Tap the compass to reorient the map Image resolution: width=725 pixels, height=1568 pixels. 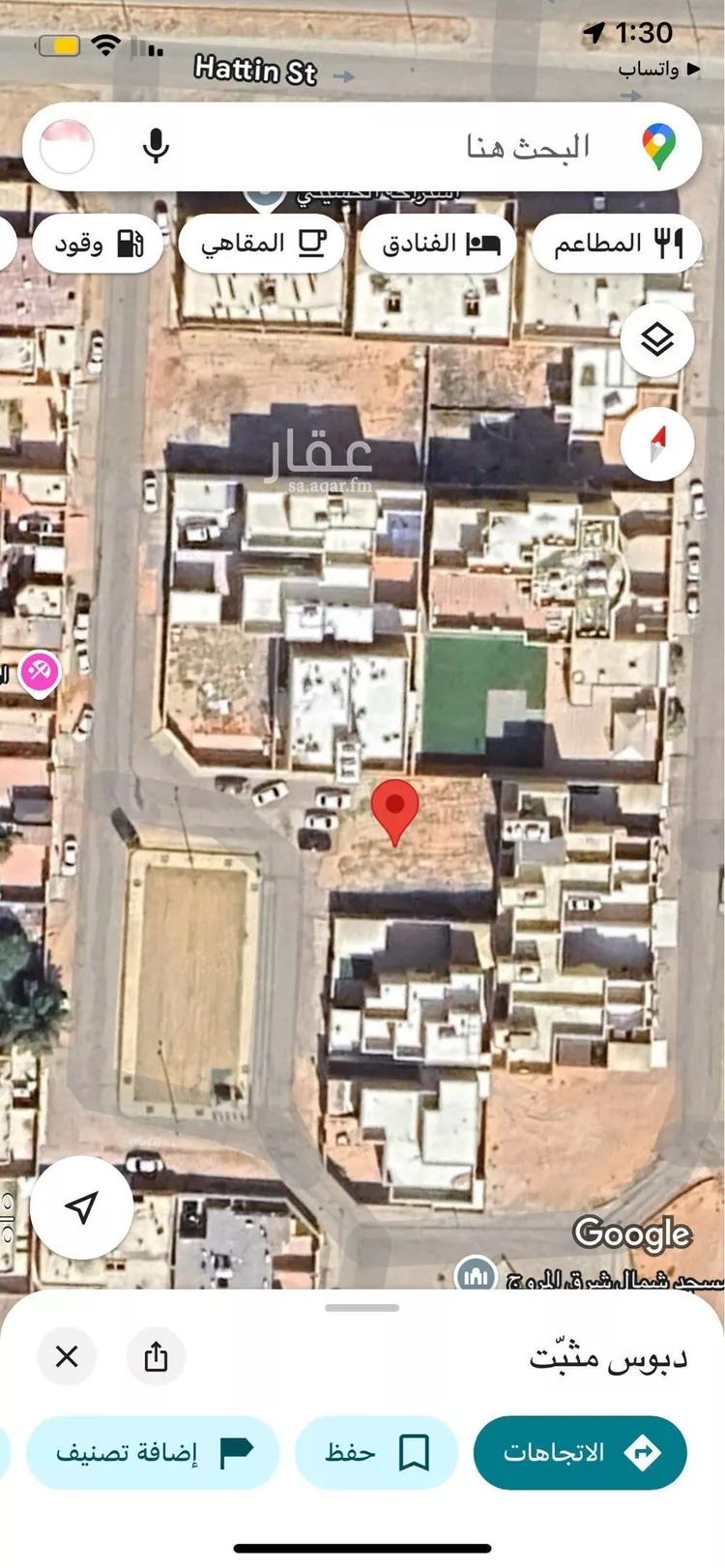point(657,444)
